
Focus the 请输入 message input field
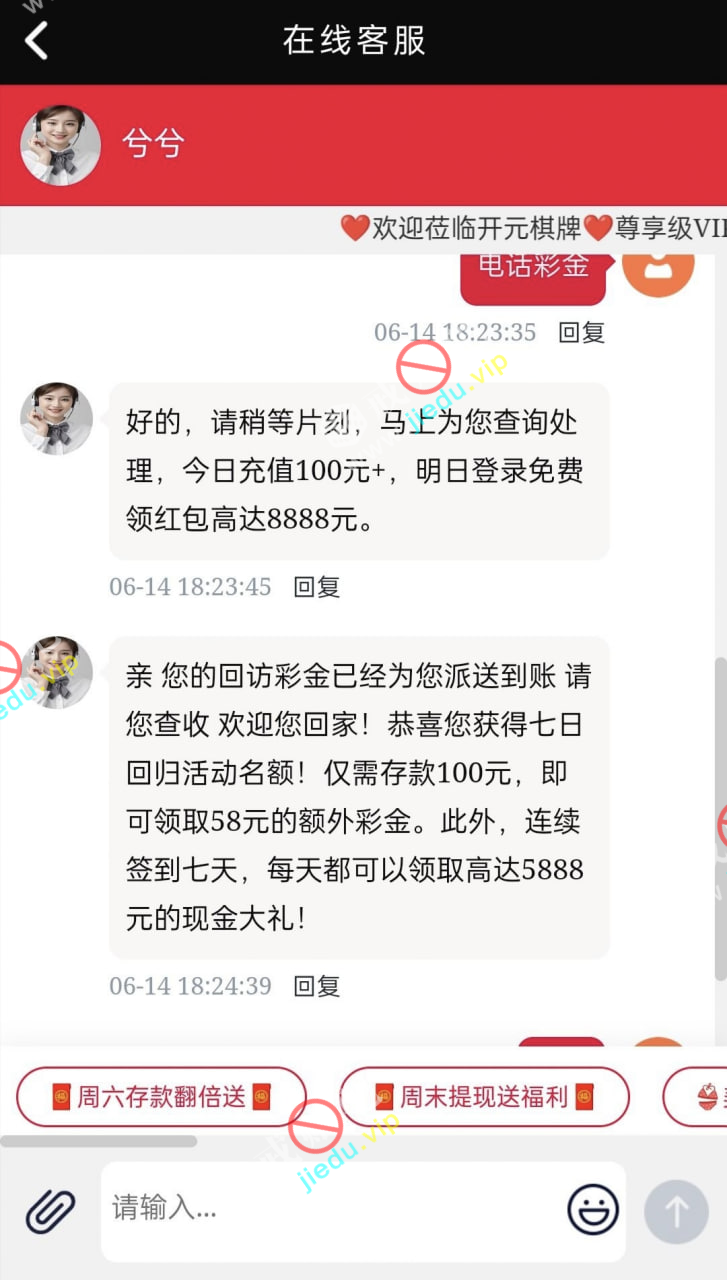[x=330, y=1209]
